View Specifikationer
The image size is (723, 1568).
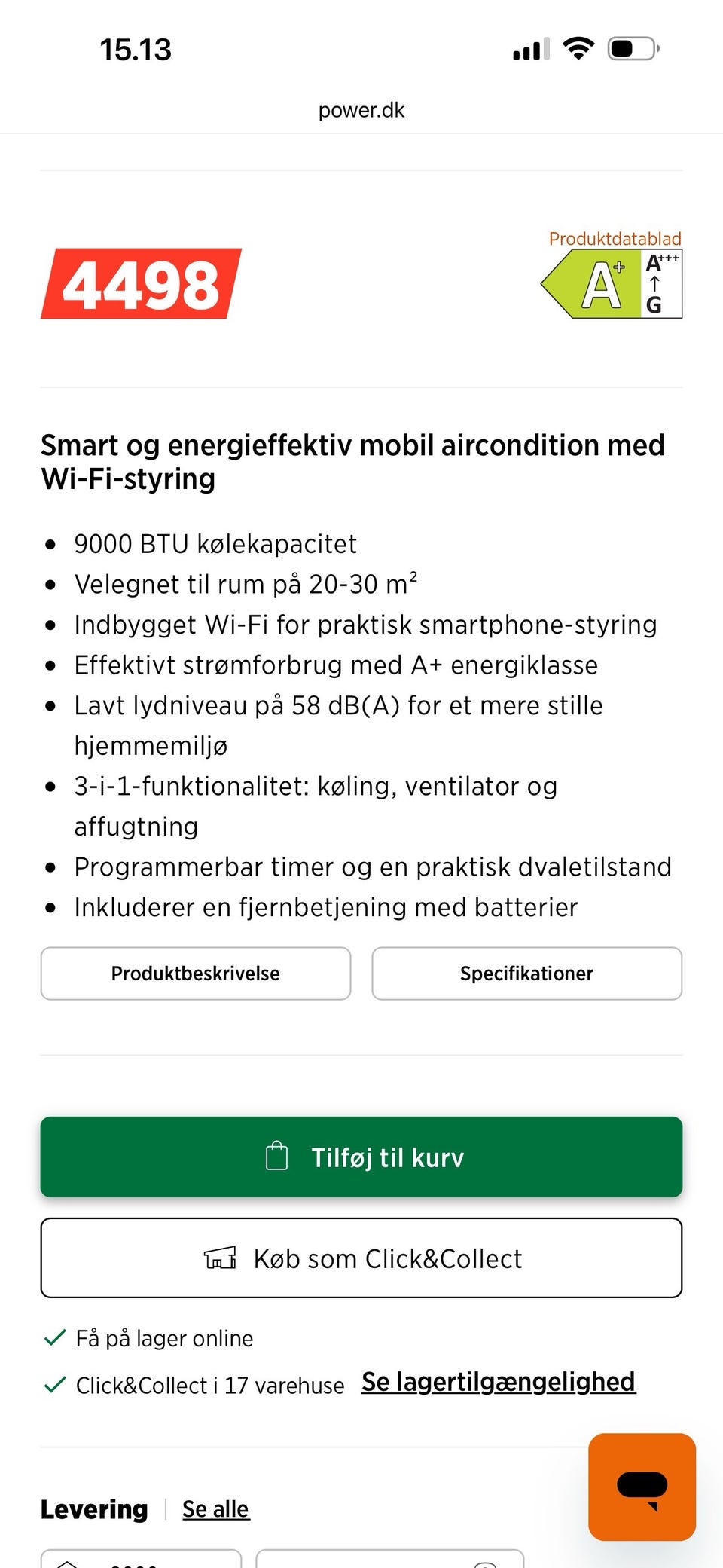tap(527, 974)
